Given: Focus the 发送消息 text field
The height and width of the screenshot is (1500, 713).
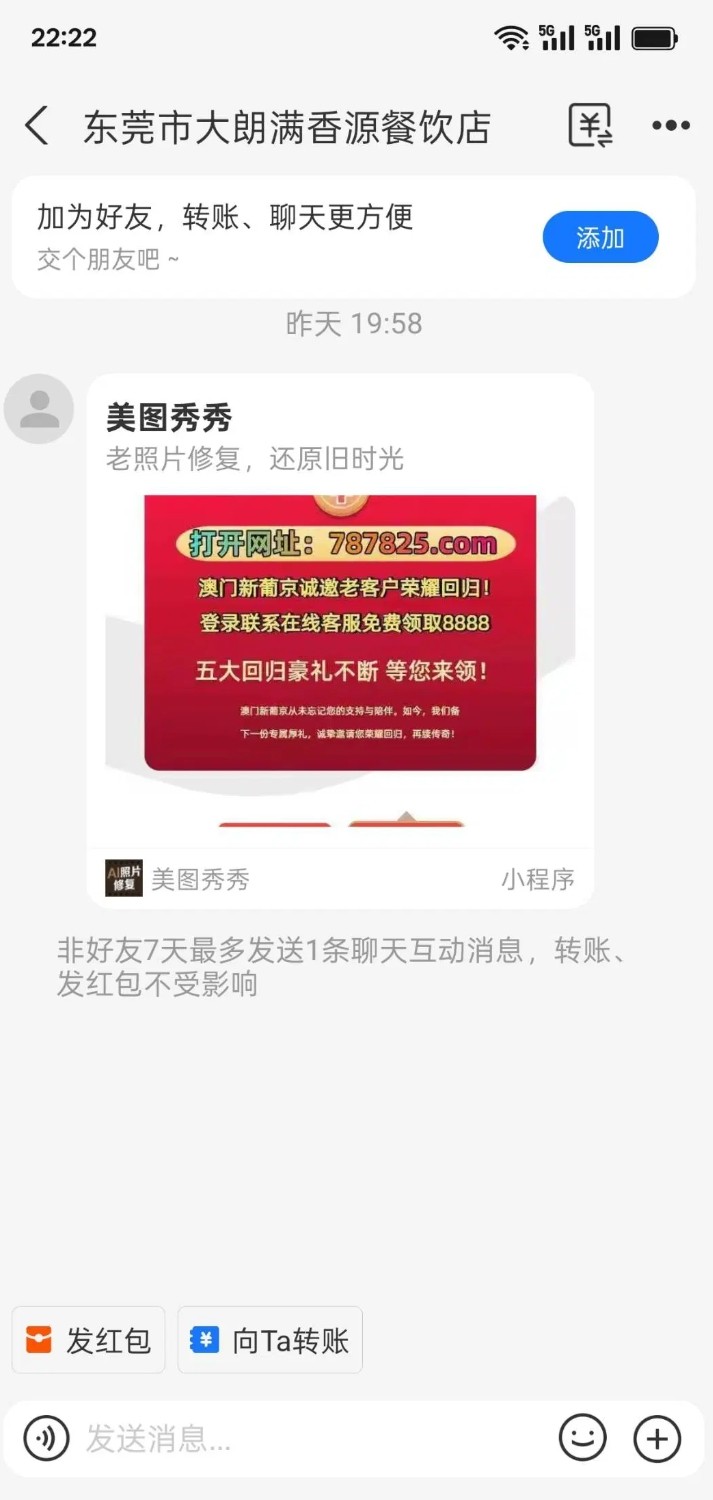Looking at the screenshot, I should point(300,1439).
